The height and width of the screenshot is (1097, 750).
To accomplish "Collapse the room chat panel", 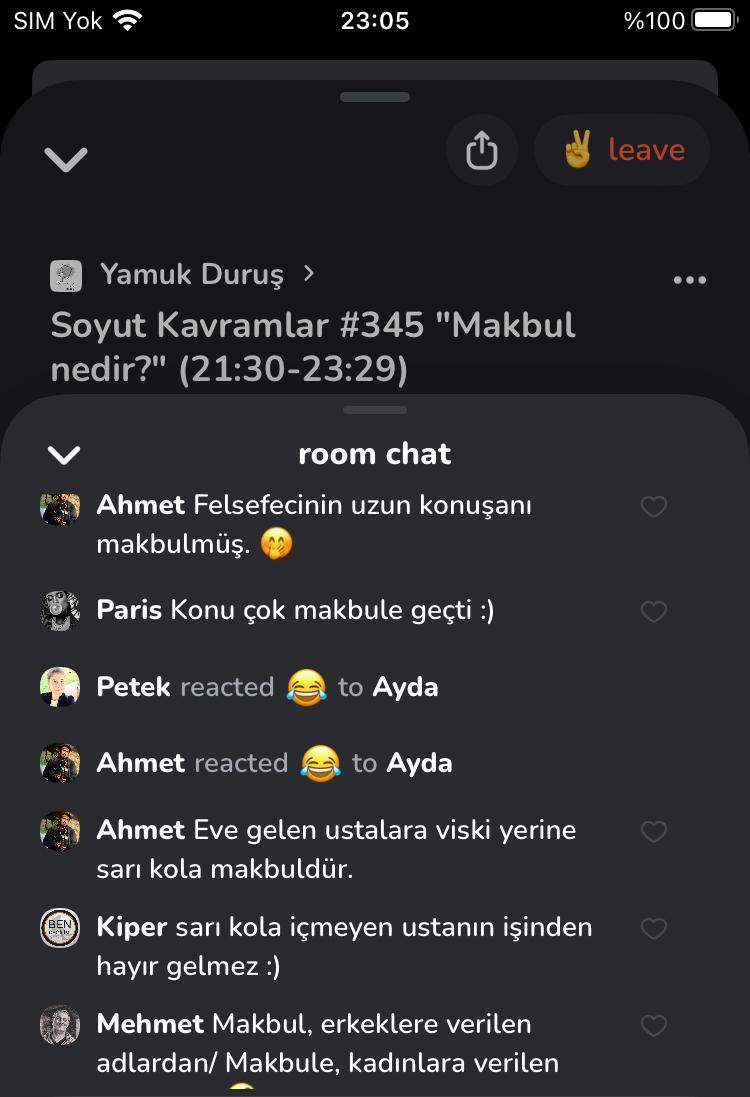I will click(64, 455).
